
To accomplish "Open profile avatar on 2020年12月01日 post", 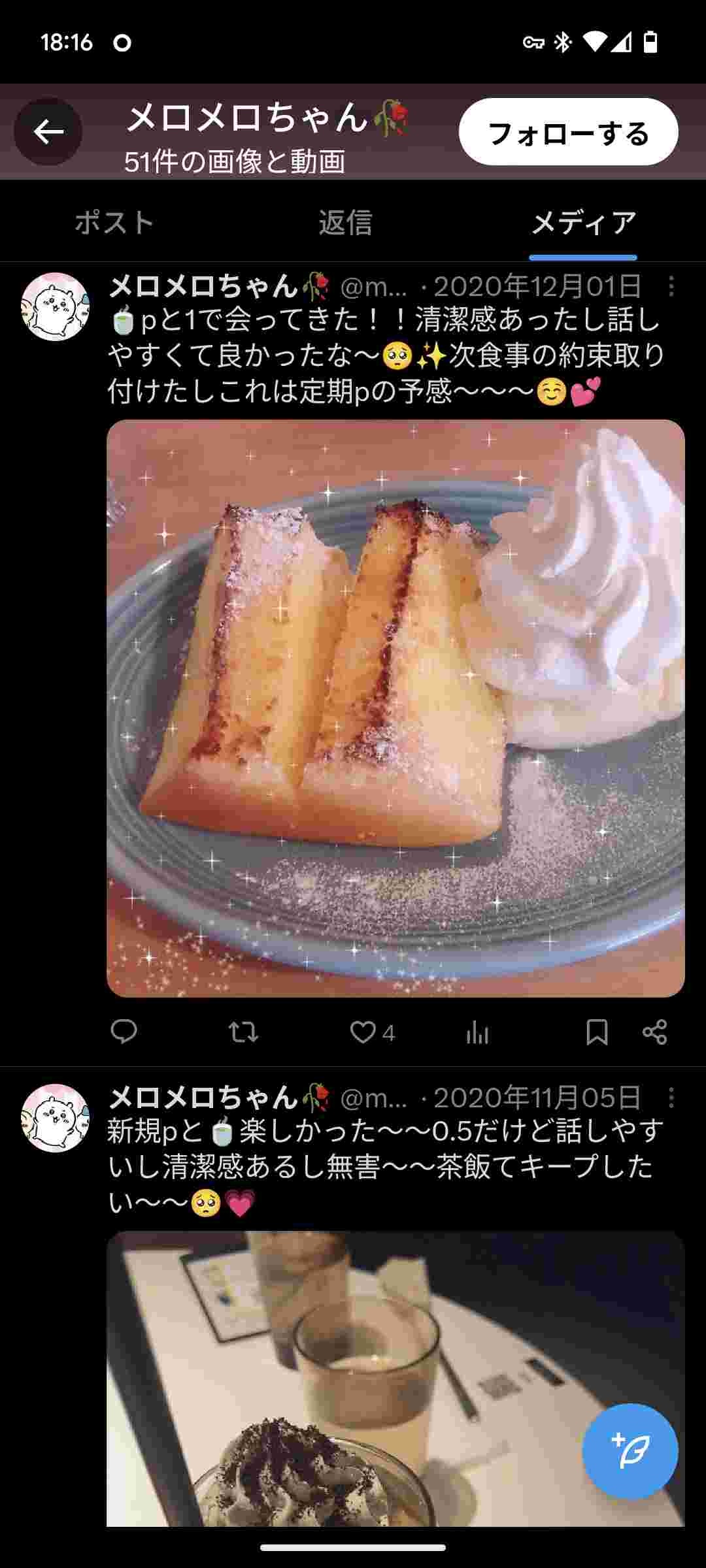I will coord(55,307).
